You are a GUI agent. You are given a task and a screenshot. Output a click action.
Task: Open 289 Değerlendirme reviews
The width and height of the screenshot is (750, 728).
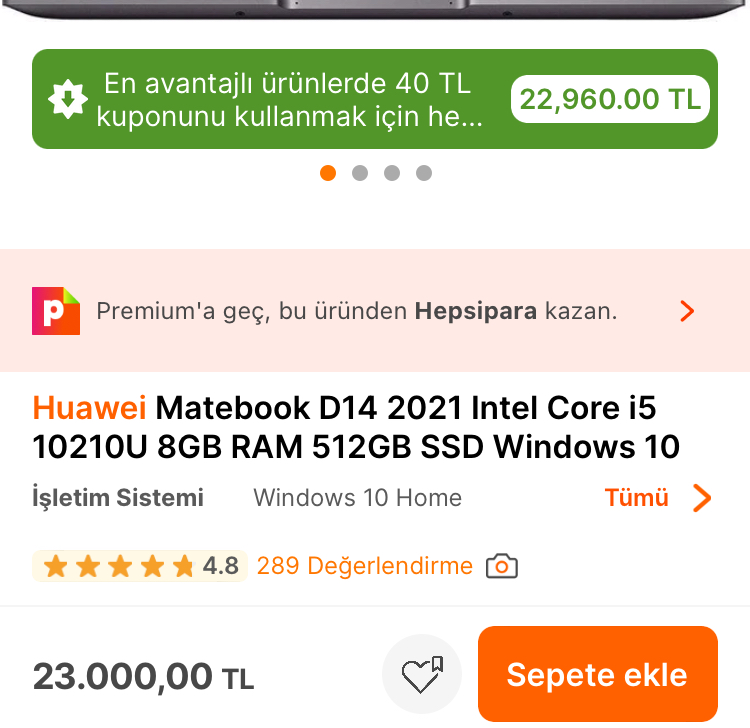click(364, 566)
